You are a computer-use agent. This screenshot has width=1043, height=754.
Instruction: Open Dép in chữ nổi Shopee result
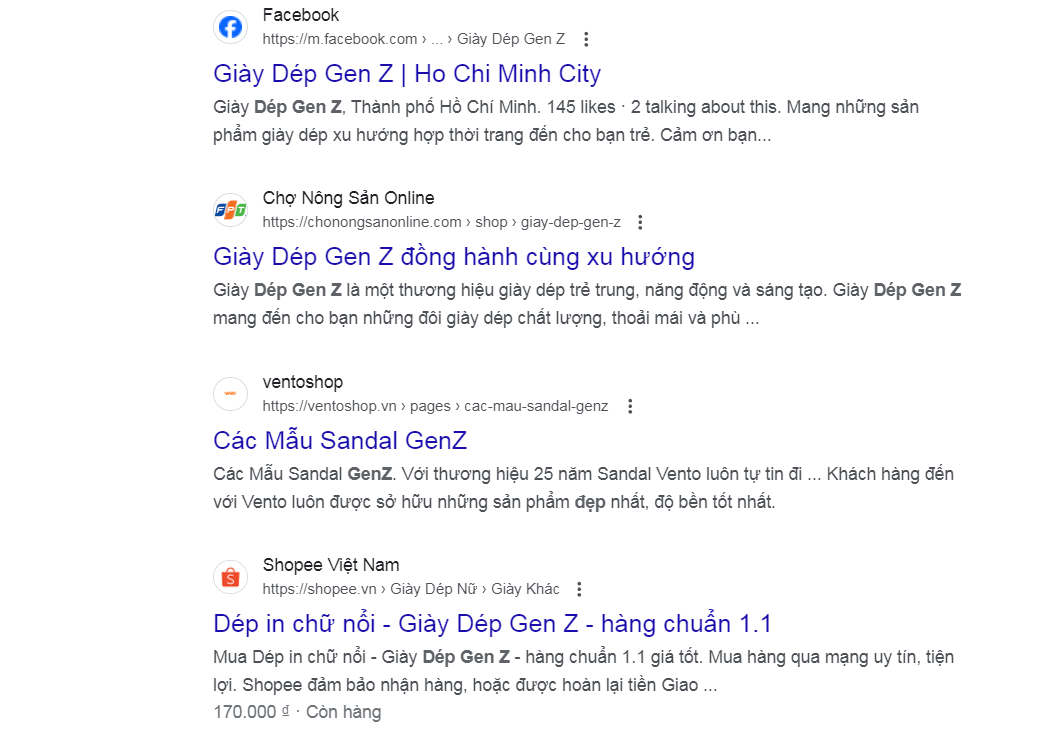(492, 624)
